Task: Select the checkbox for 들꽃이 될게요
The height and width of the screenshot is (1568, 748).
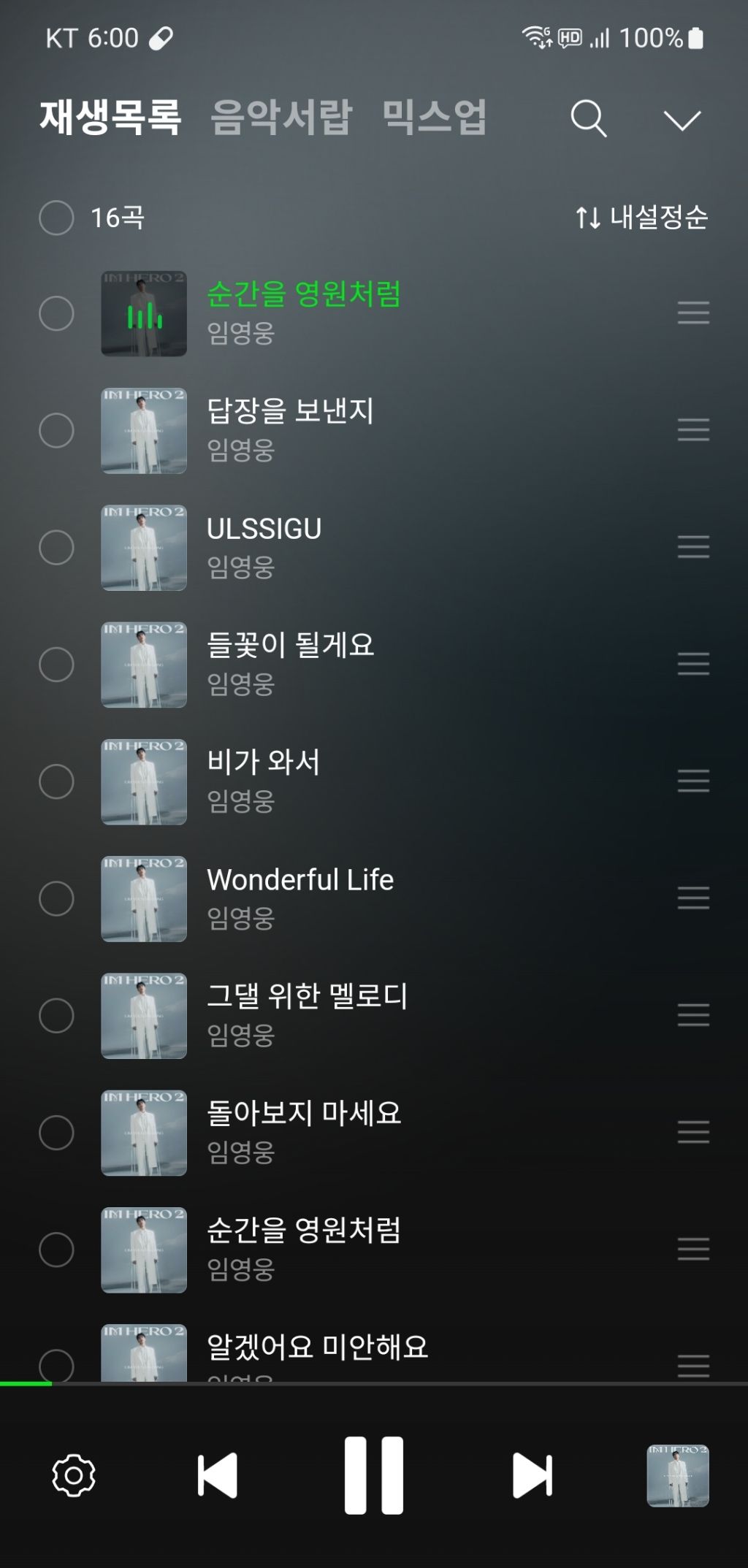Action: pos(56,665)
